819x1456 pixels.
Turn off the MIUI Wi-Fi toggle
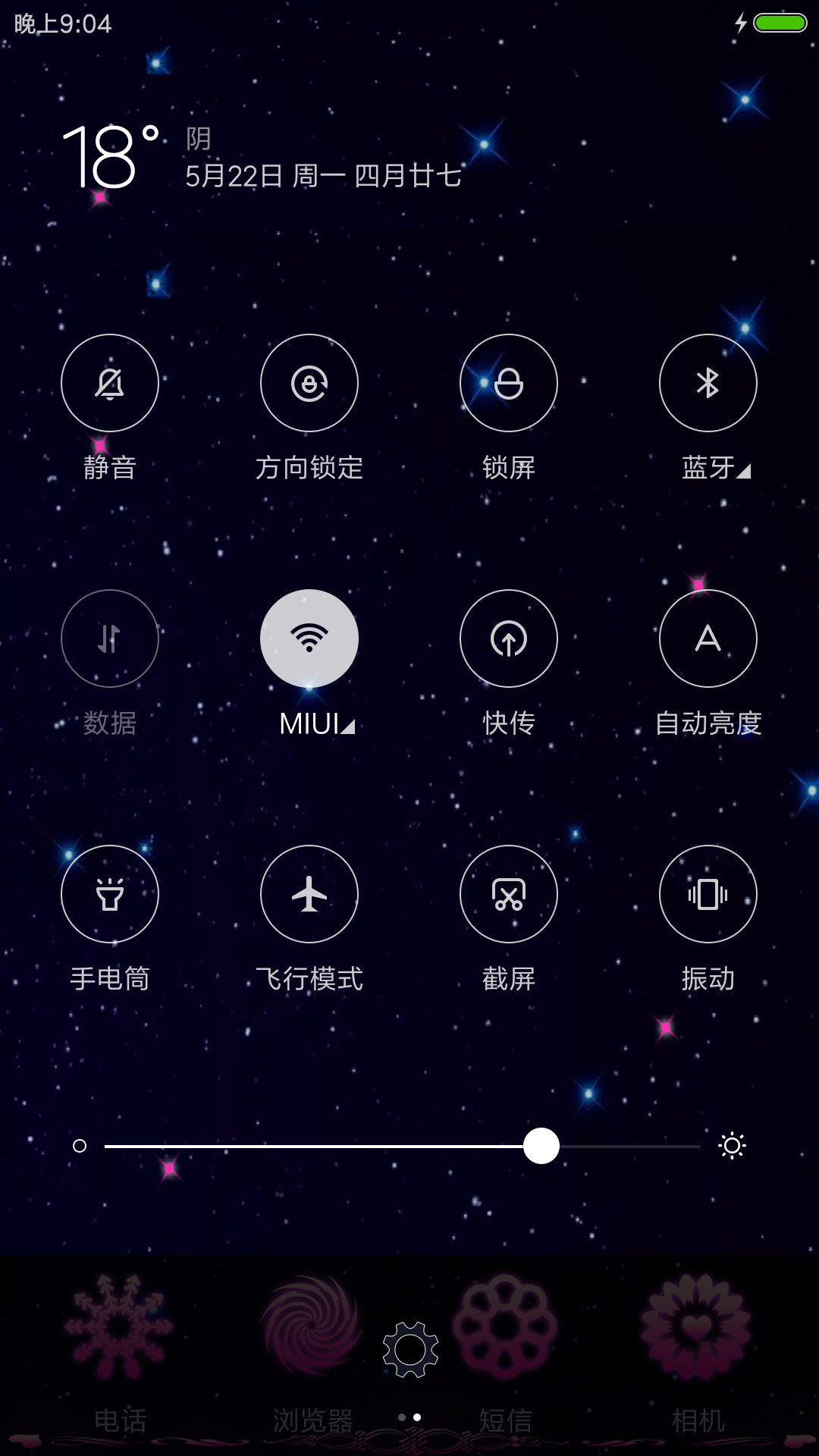coord(309,639)
